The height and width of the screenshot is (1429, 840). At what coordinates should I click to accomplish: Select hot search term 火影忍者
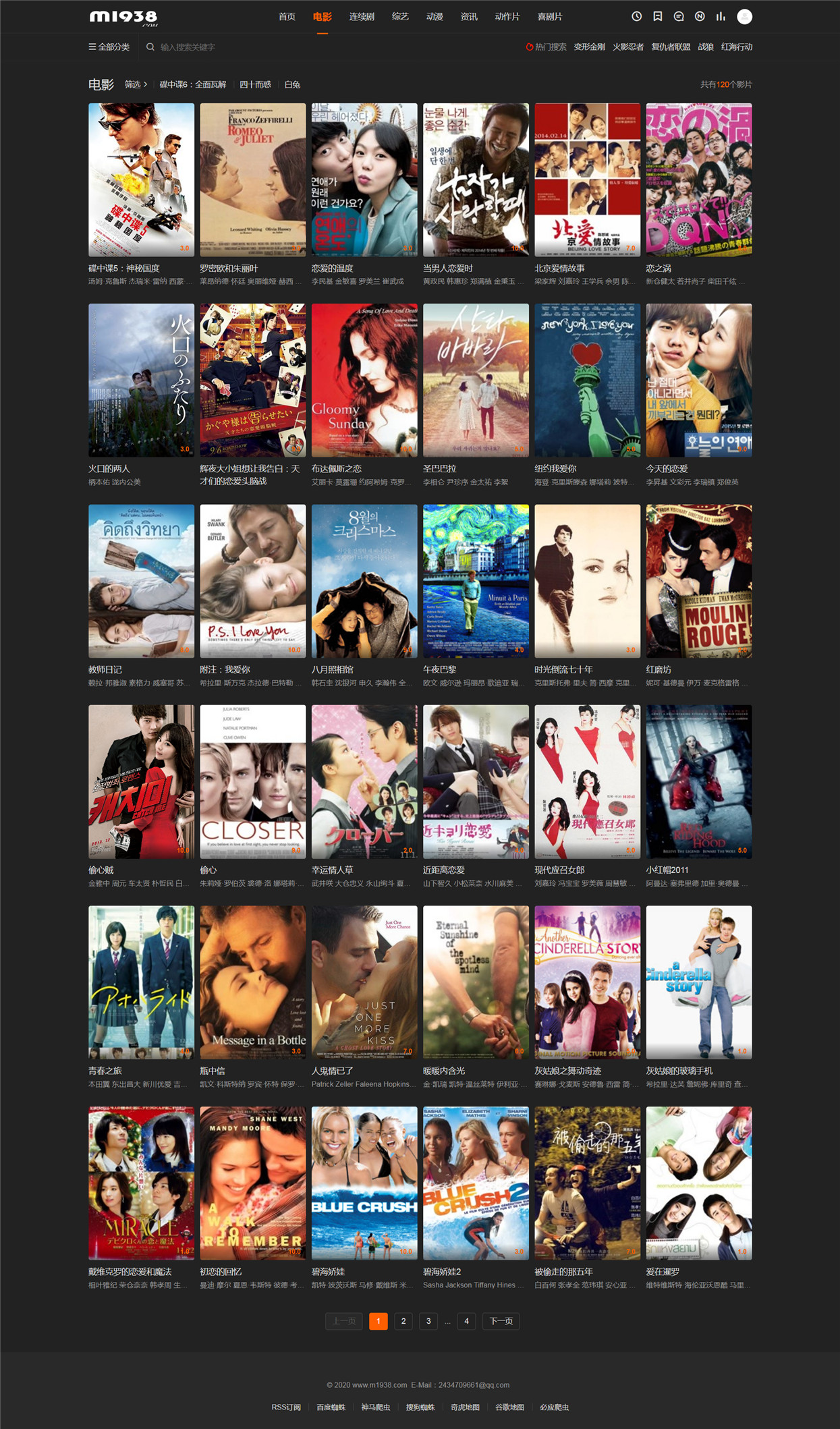tap(627, 47)
